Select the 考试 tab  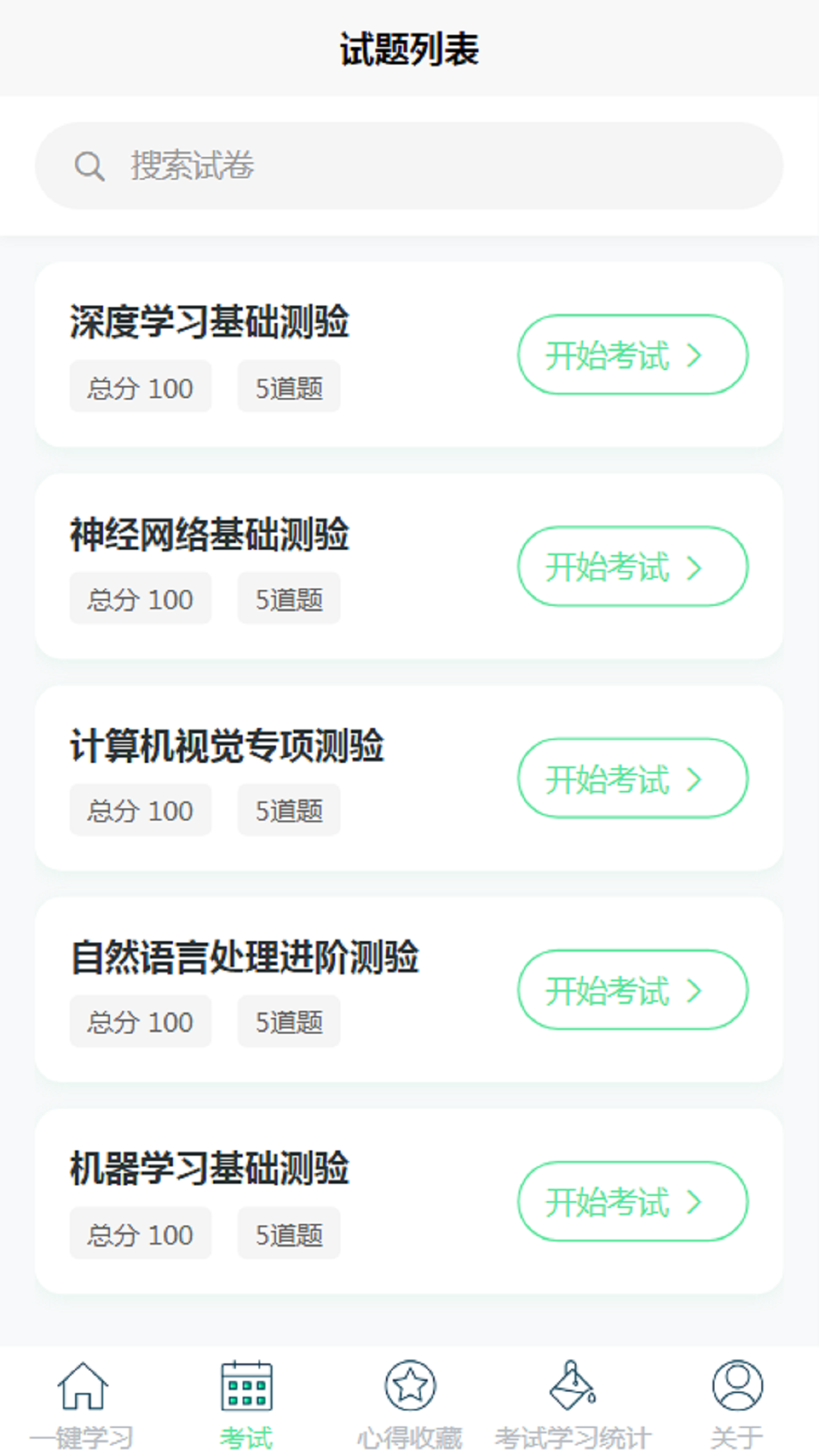pyautogui.click(x=246, y=1404)
